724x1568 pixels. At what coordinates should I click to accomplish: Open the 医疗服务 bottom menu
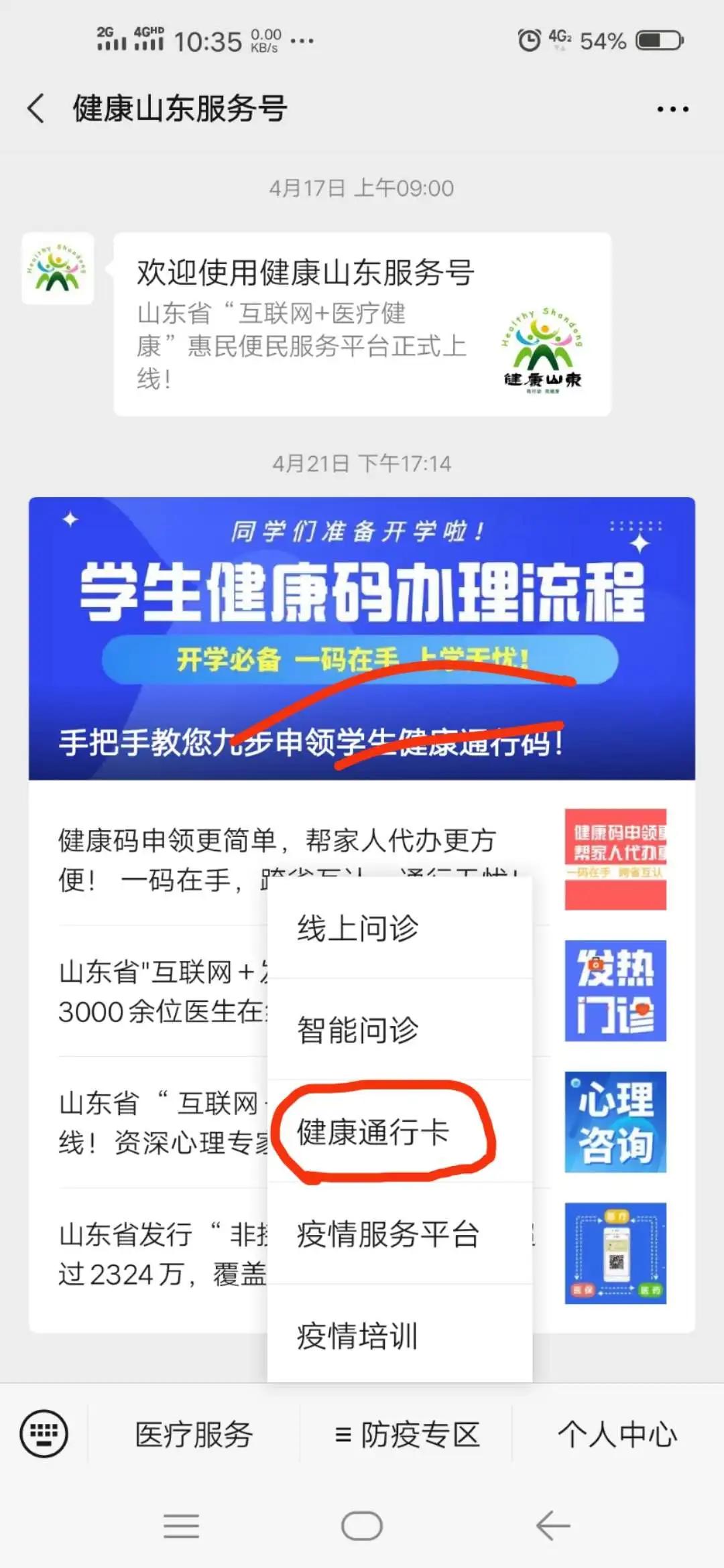point(194,1435)
